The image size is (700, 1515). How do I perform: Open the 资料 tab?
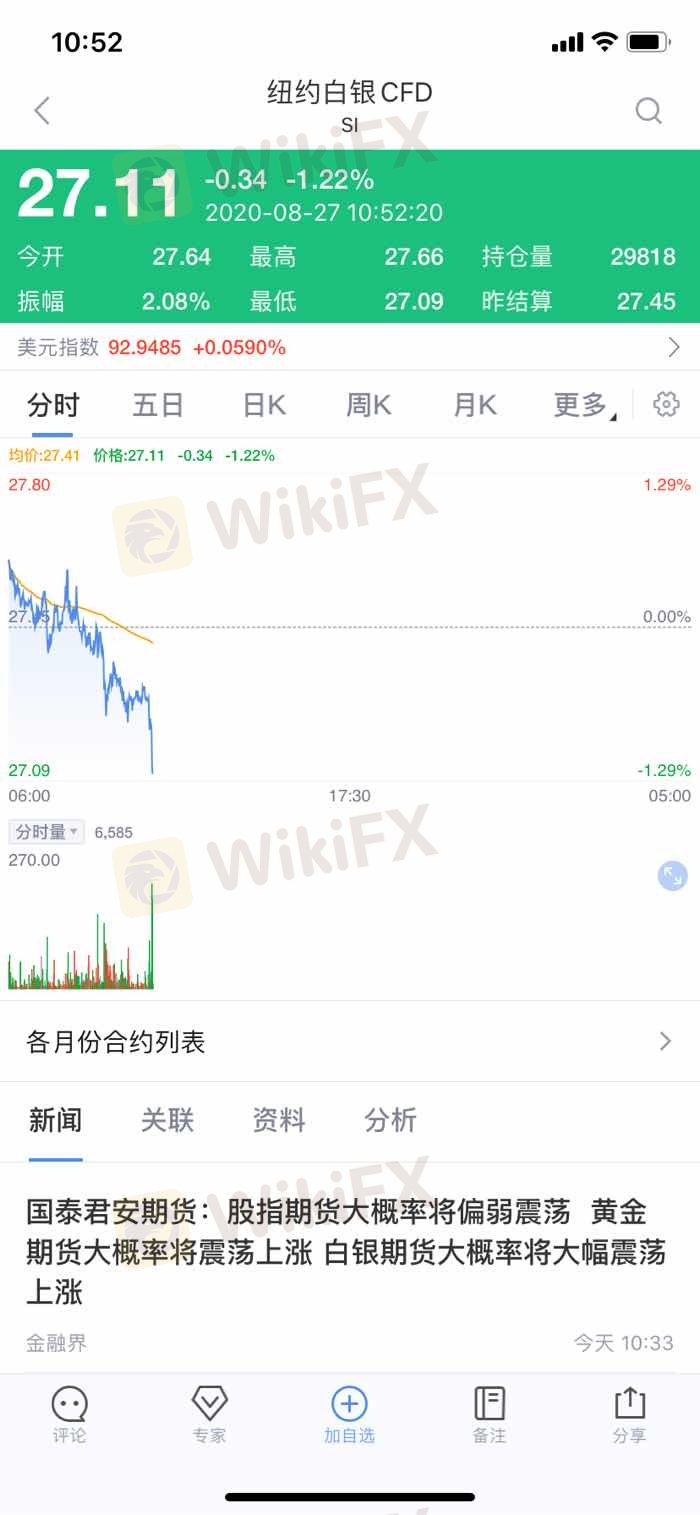click(278, 1120)
